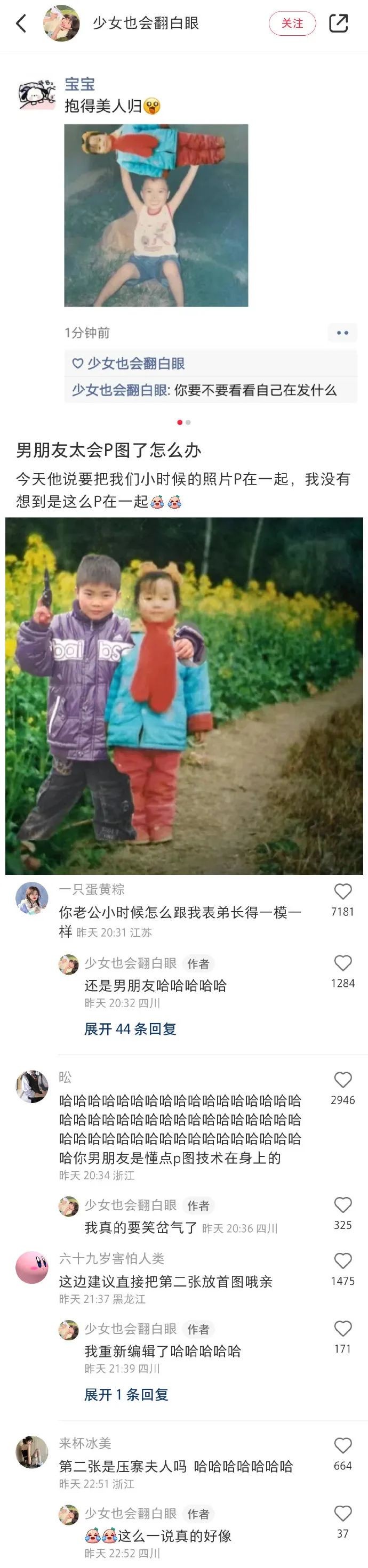Viewport: 368px width, 1568px height.
Task: View the flower-field photo of two kids
Action: [184, 696]
